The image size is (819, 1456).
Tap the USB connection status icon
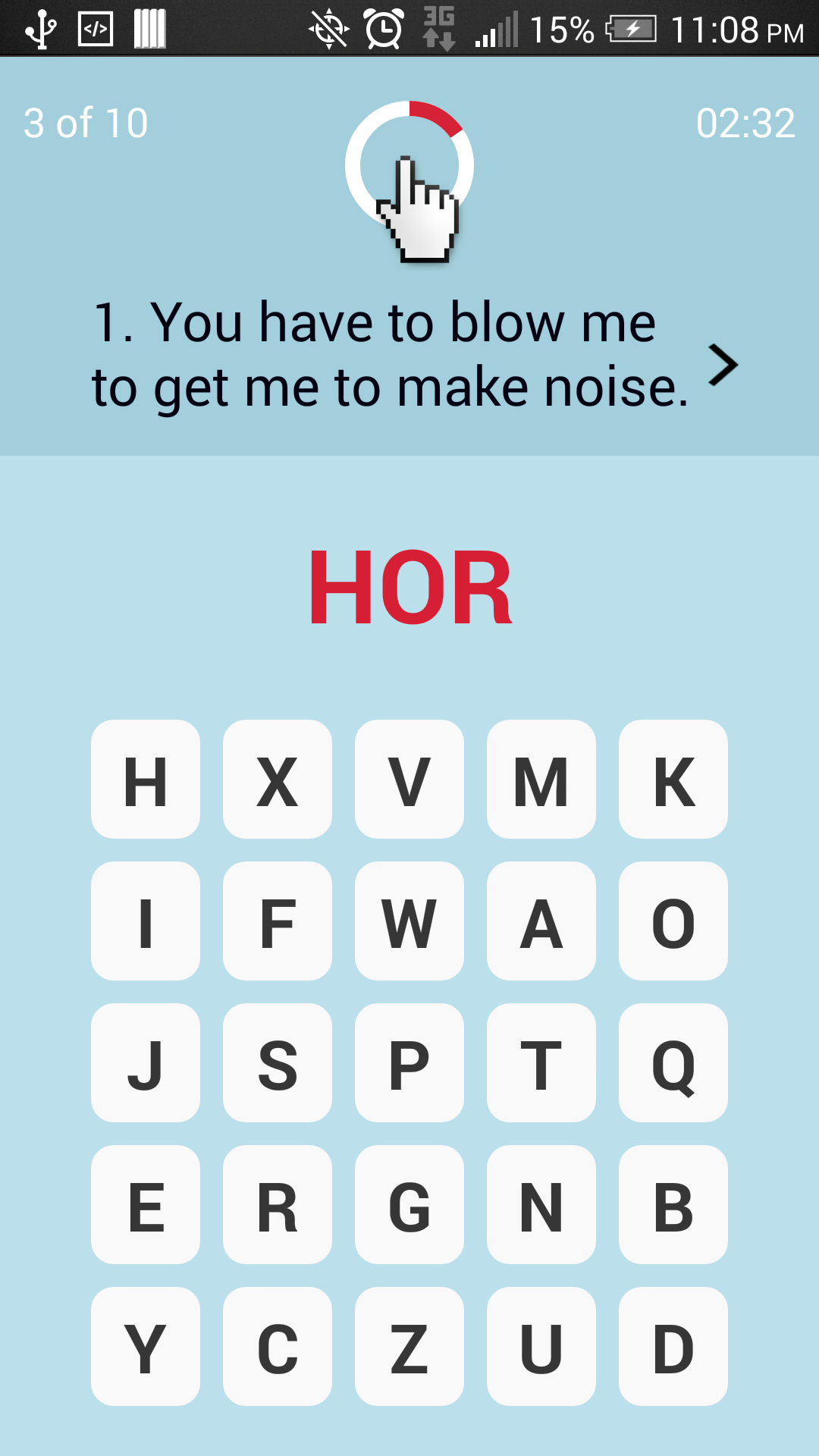(42, 29)
